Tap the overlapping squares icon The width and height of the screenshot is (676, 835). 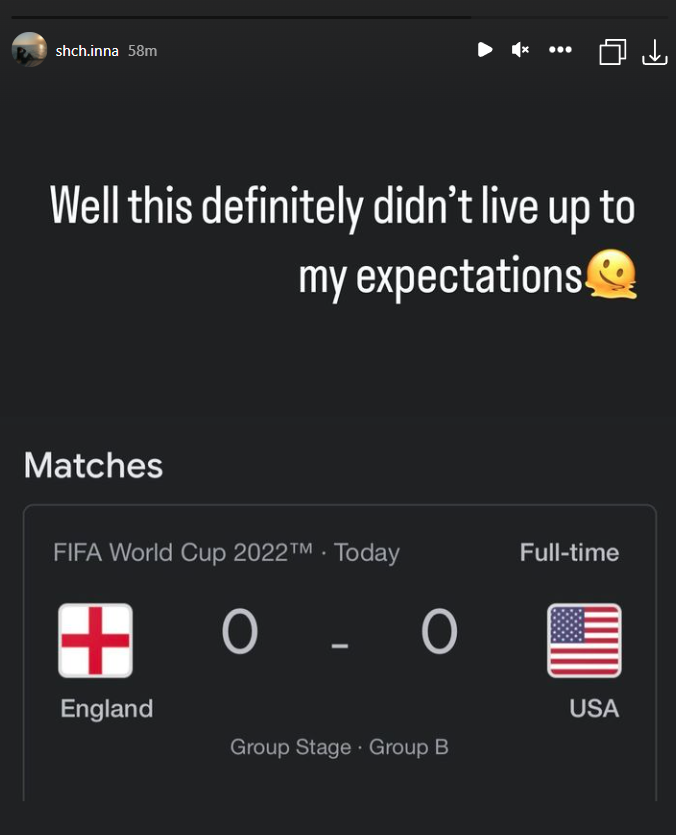tap(612, 51)
